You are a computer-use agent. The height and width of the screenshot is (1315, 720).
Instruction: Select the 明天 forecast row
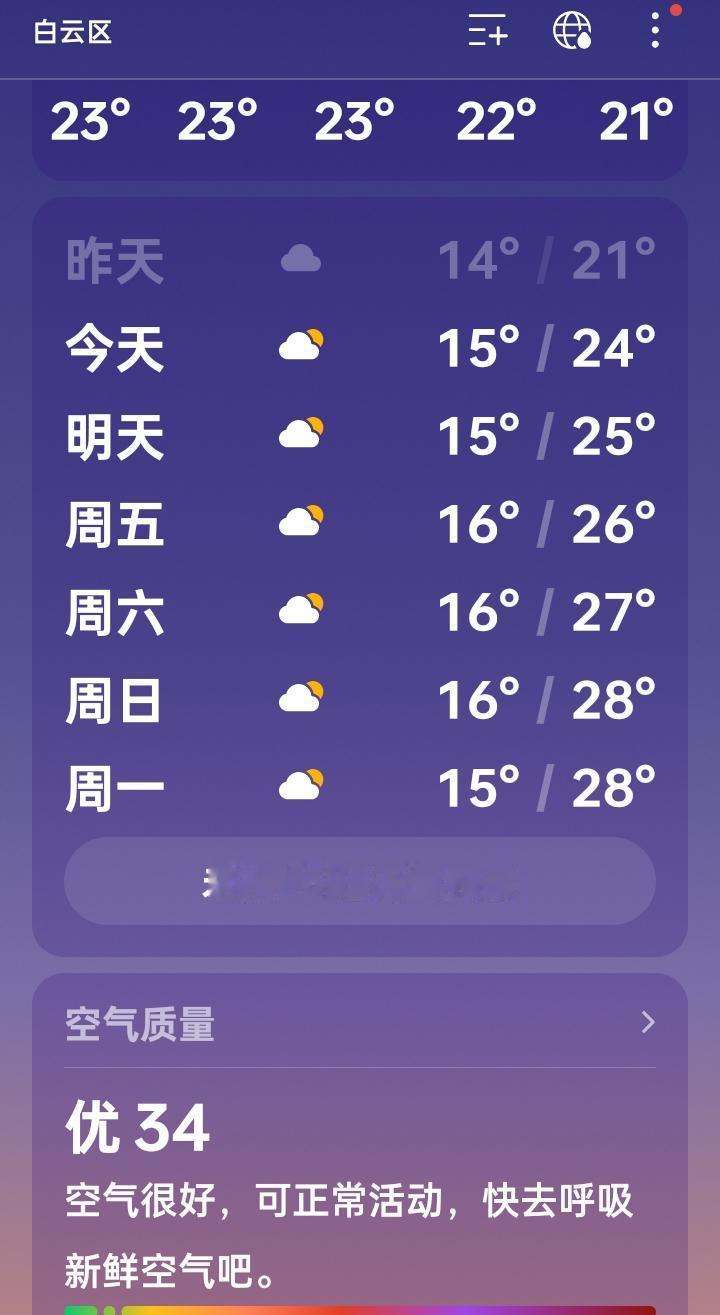click(360, 432)
